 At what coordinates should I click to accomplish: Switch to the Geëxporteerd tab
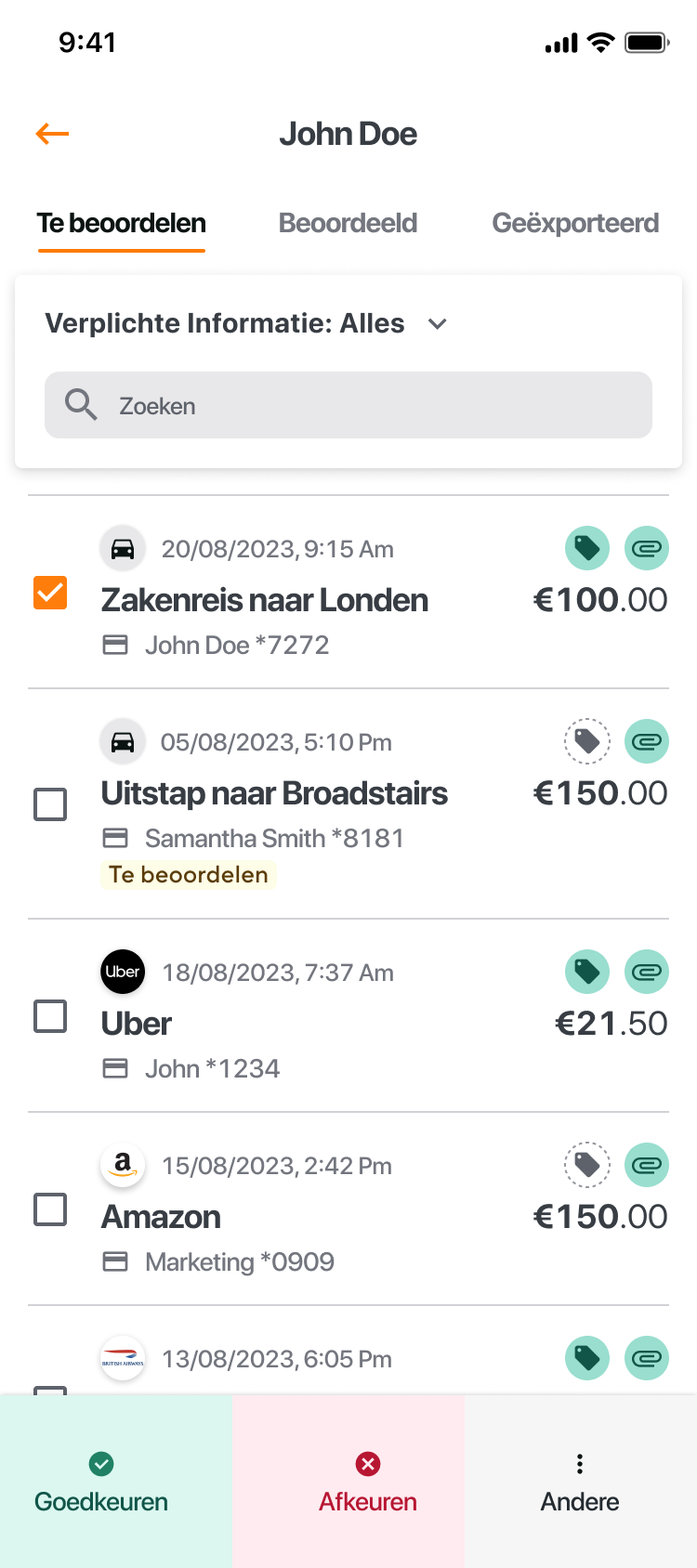click(575, 223)
